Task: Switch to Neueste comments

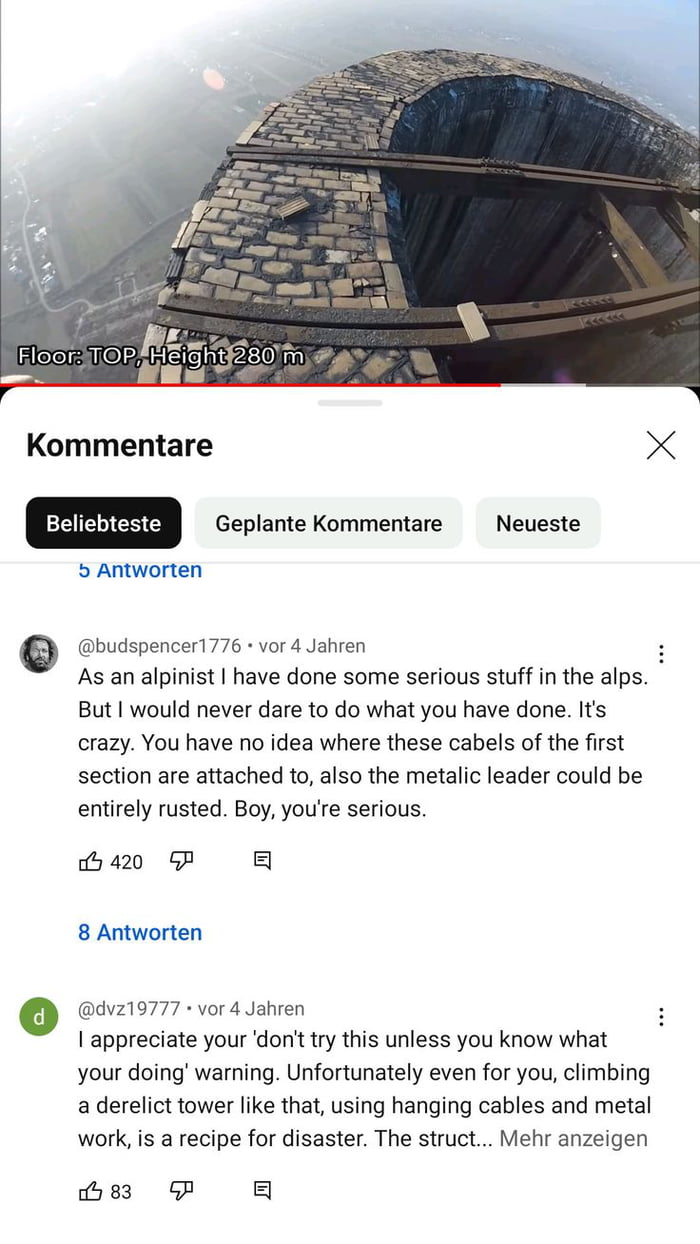Action: click(x=538, y=523)
